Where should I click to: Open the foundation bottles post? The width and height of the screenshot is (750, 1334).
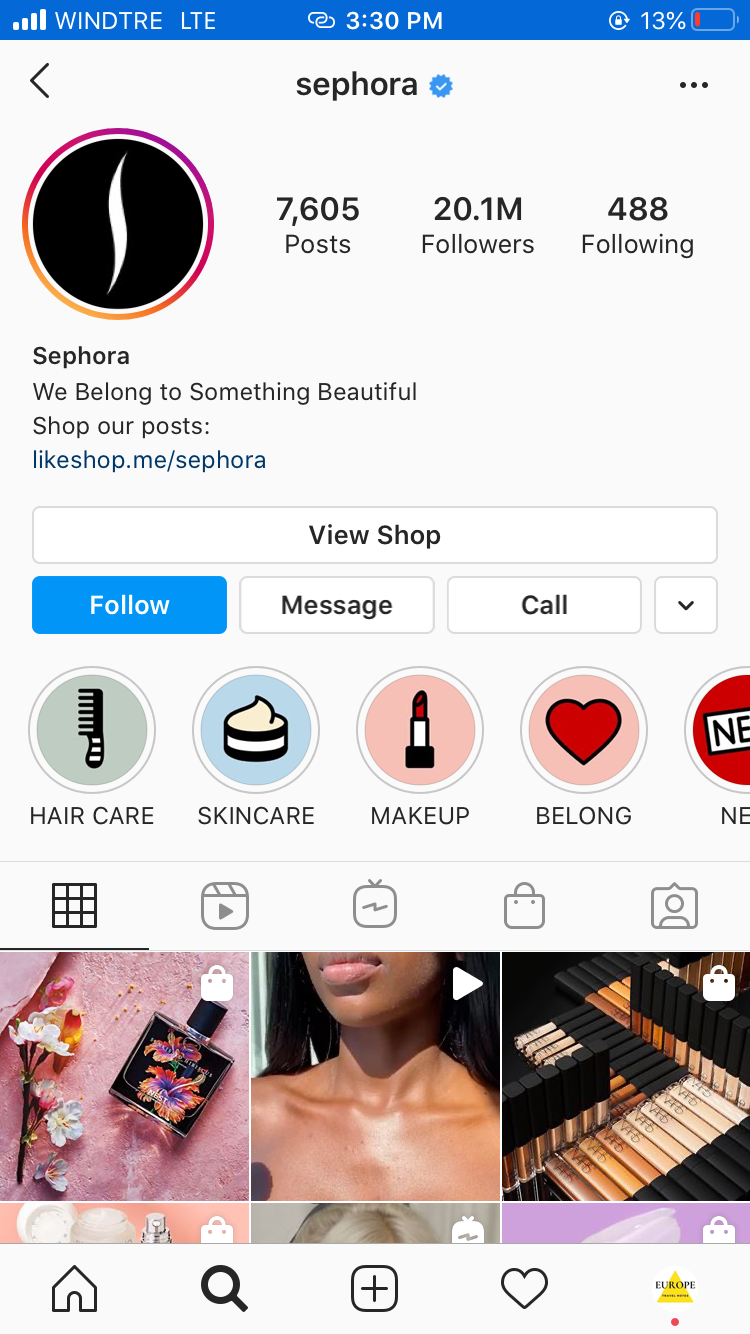[626, 1076]
